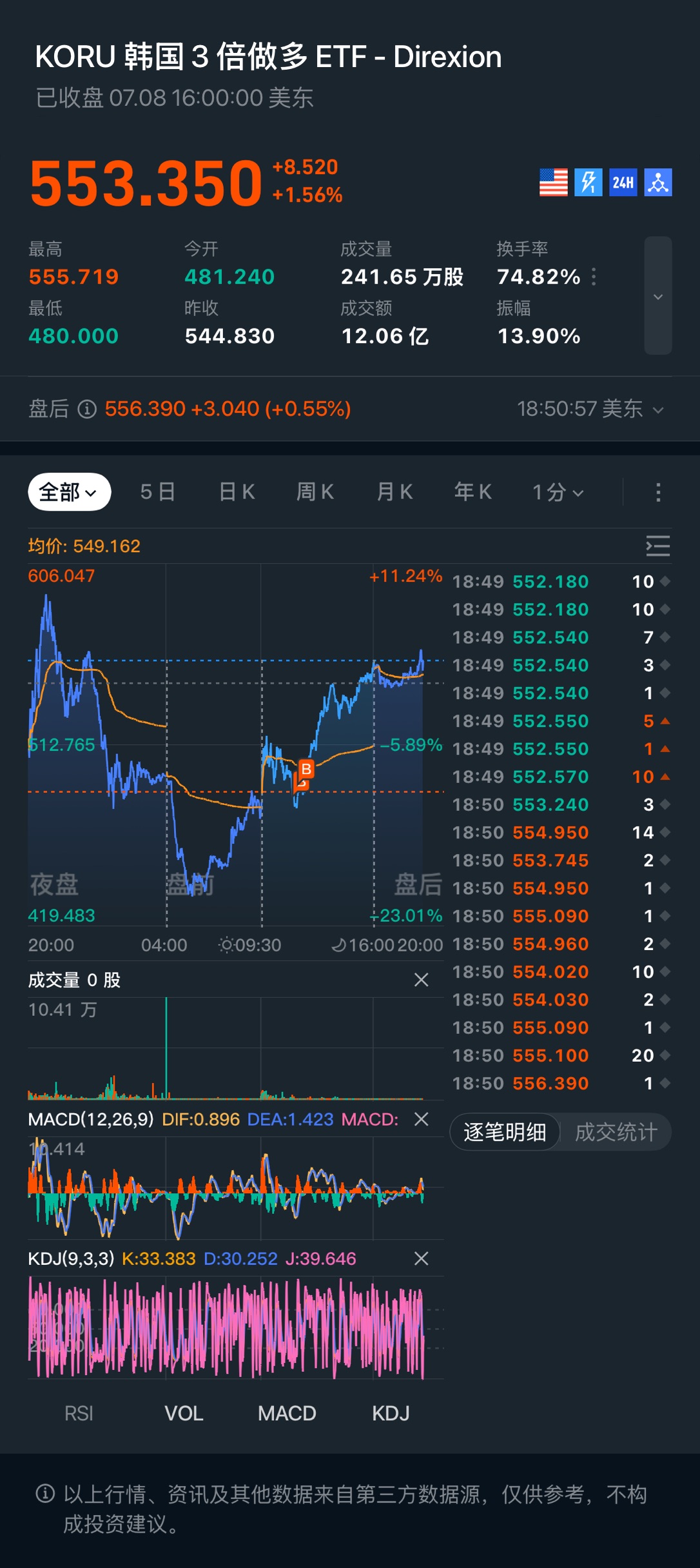Select the RSI indicator
Image resolution: width=700 pixels, height=1568 pixels.
pos(79,1413)
